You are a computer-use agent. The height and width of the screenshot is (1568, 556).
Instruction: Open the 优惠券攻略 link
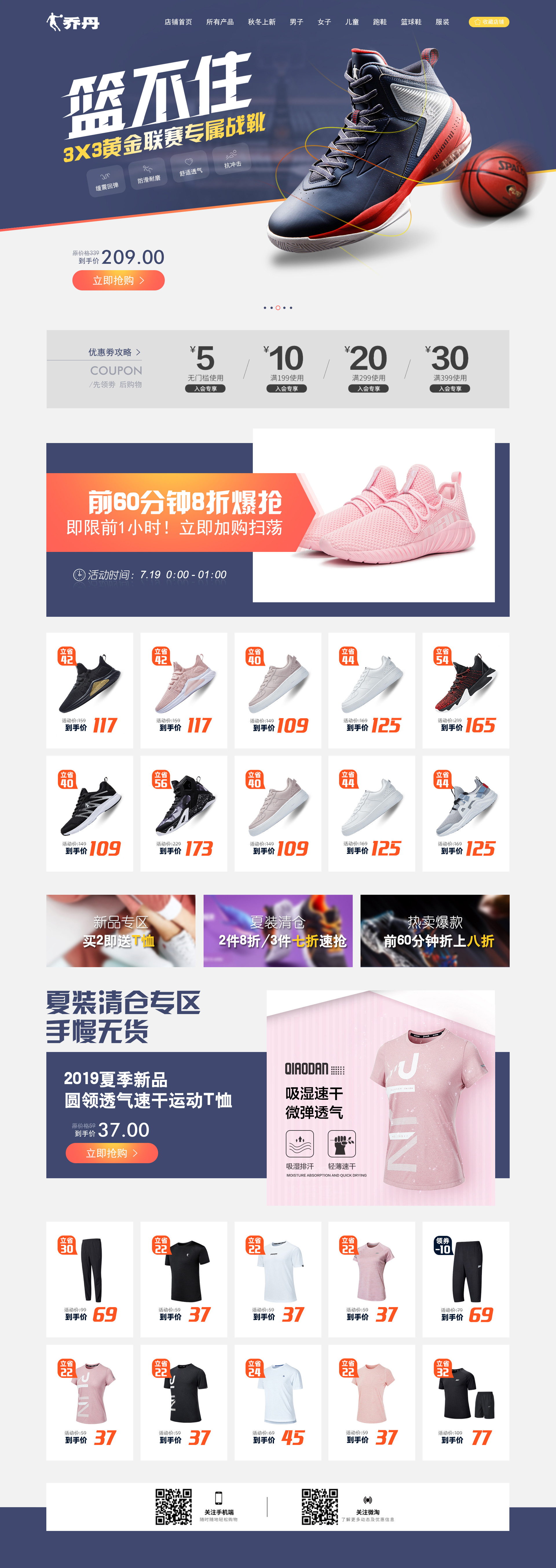(114, 352)
